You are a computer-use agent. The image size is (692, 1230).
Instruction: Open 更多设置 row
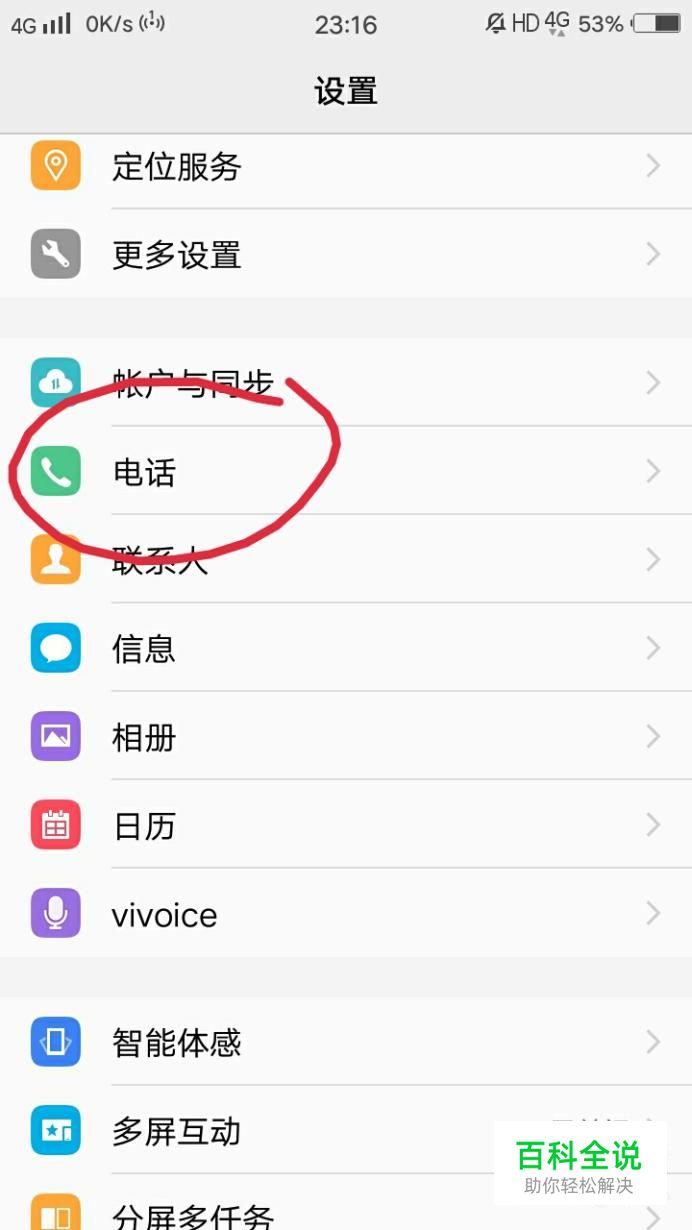point(345,254)
